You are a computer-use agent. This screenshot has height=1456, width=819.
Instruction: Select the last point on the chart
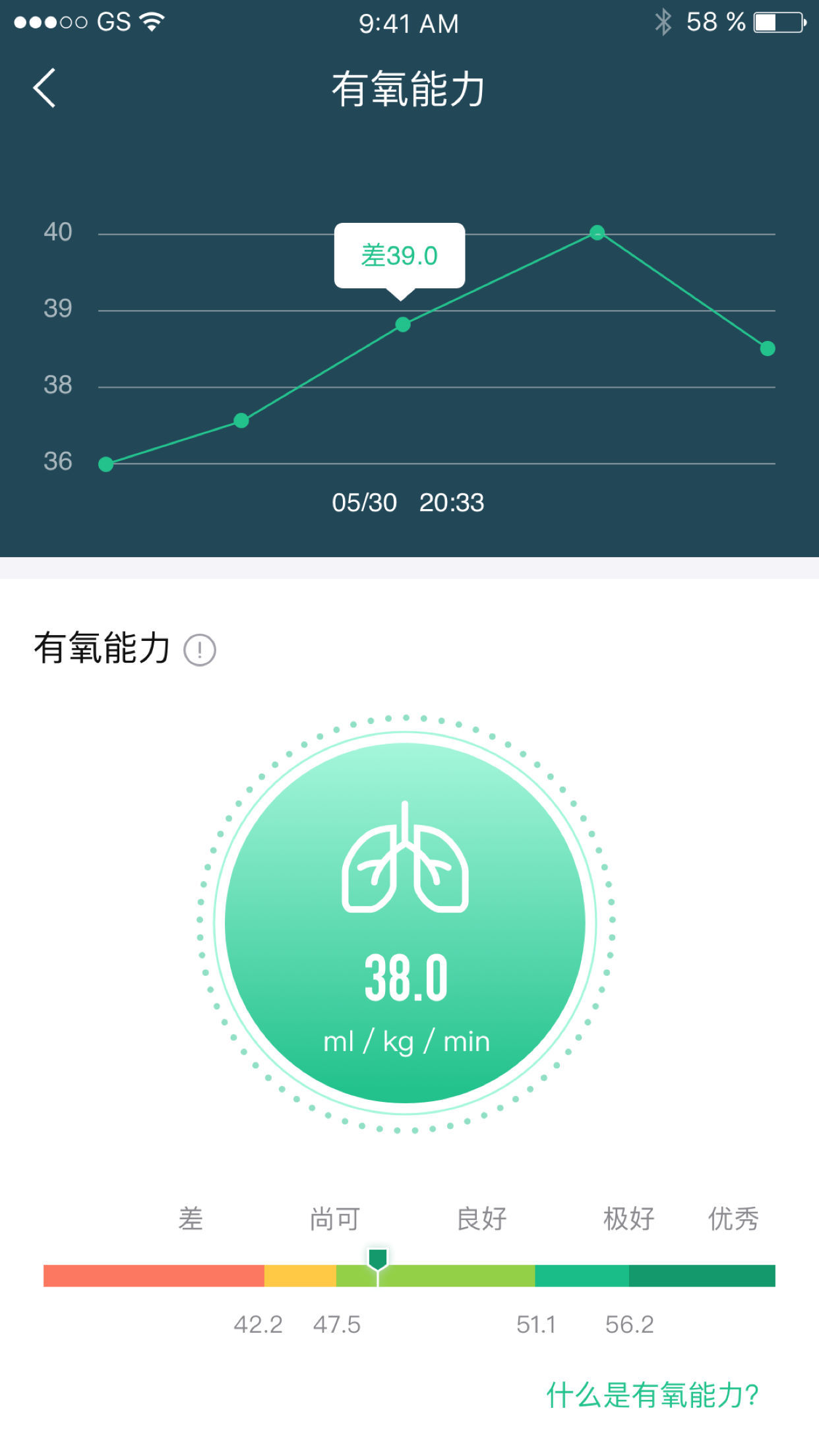tap(767, 348)
